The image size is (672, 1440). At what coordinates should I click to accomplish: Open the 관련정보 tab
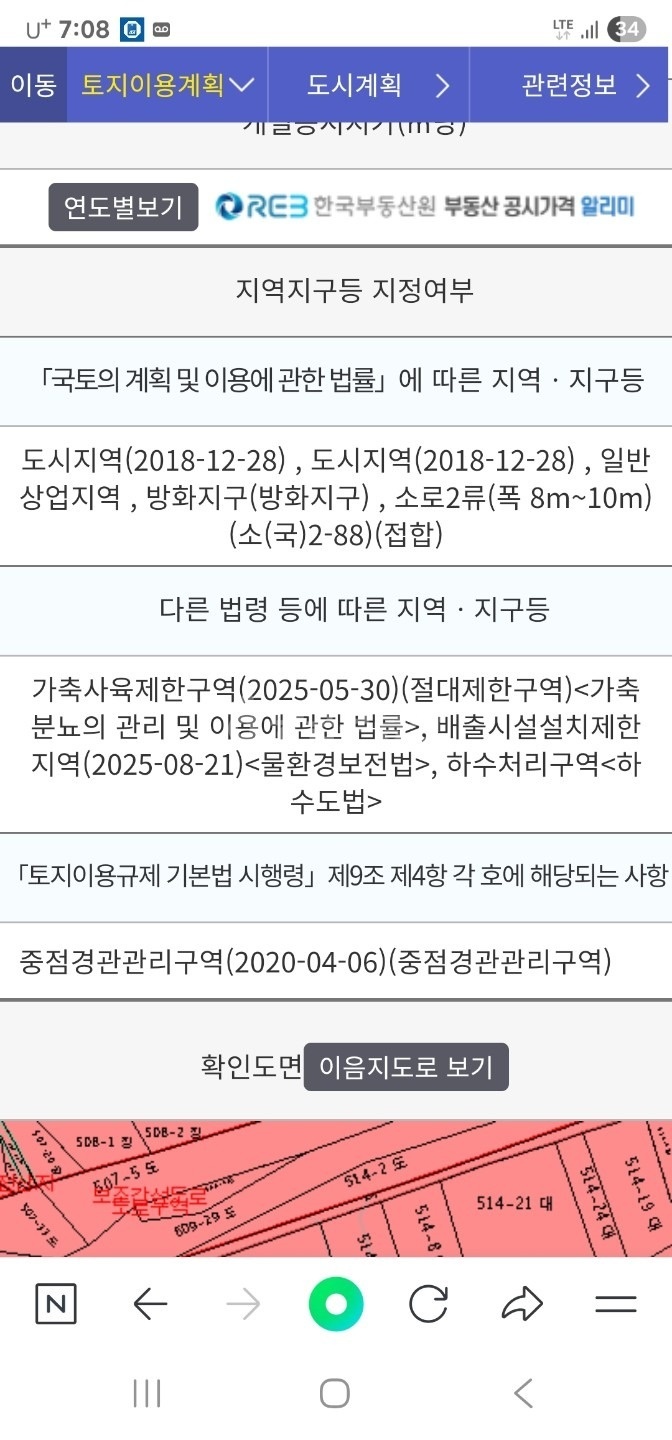570,85
